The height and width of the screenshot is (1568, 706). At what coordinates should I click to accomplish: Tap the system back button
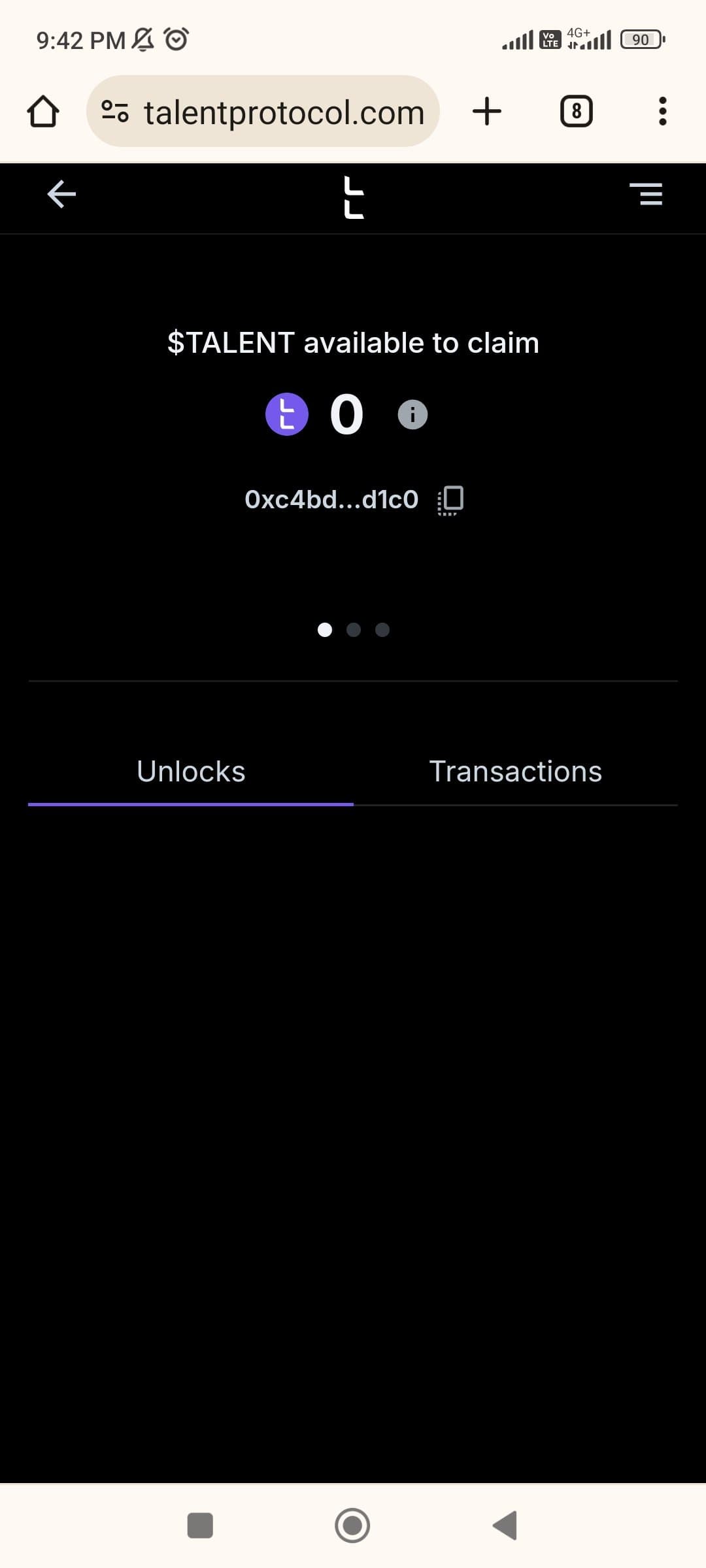coord(505,1526)
